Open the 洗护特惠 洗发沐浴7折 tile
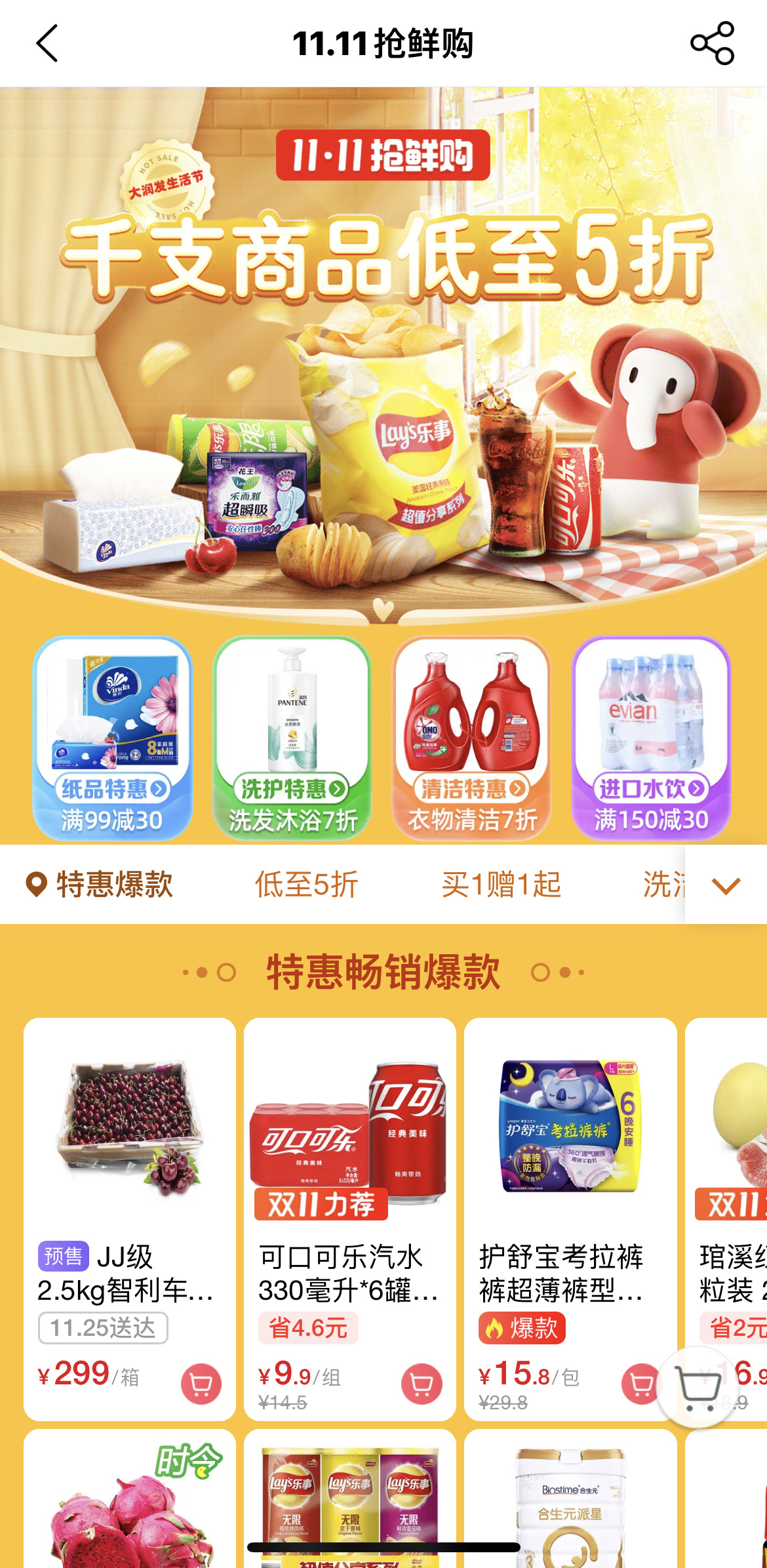 tap(292, 738)
